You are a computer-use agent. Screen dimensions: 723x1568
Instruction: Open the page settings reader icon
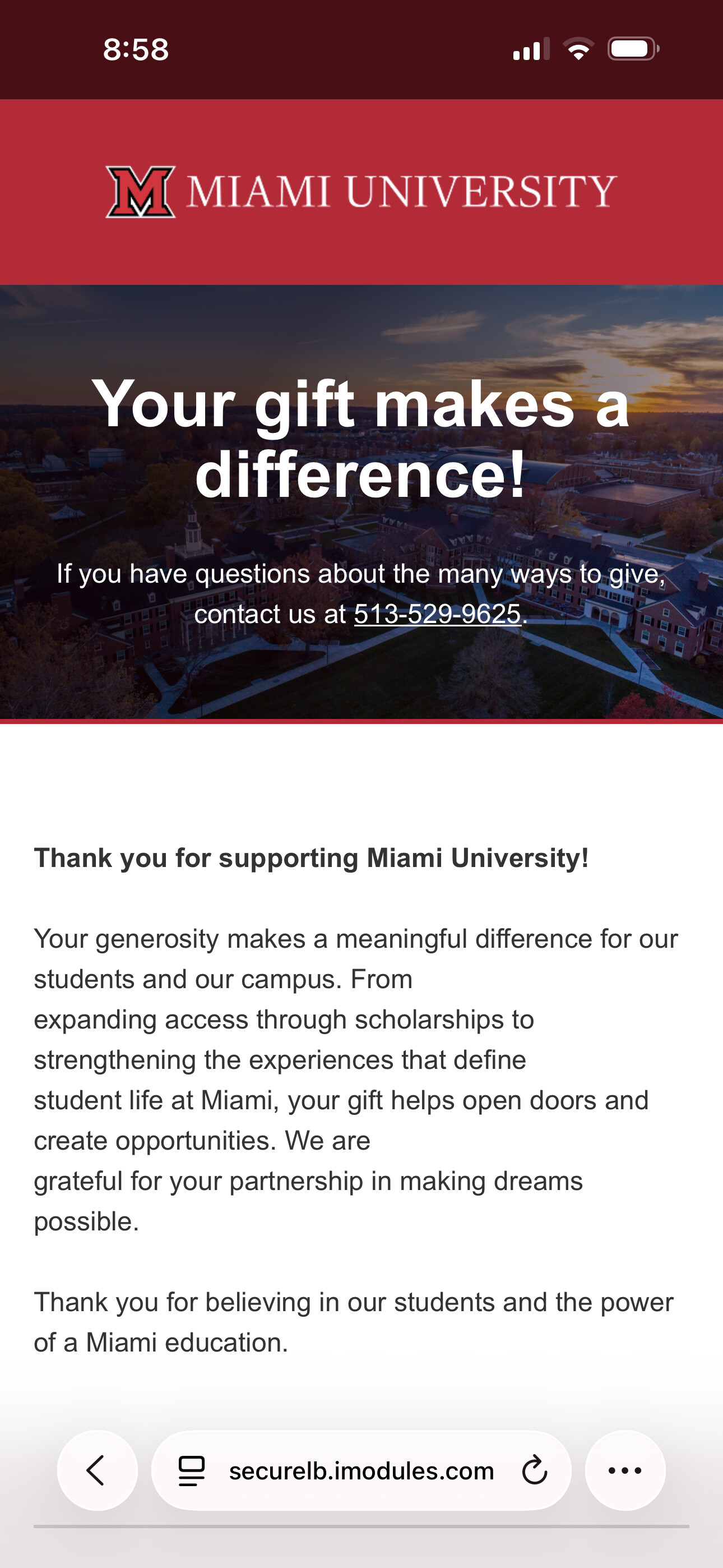tap(192, 1470)
